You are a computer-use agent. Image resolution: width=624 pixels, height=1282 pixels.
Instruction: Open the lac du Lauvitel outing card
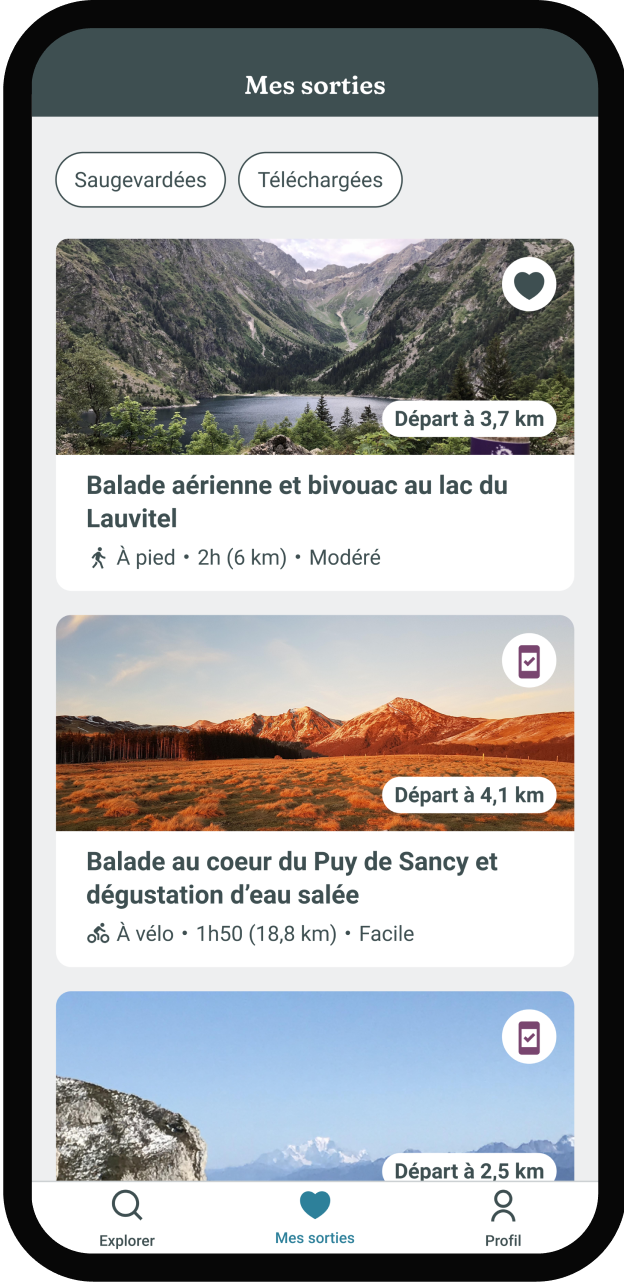(x=314, y=502)
